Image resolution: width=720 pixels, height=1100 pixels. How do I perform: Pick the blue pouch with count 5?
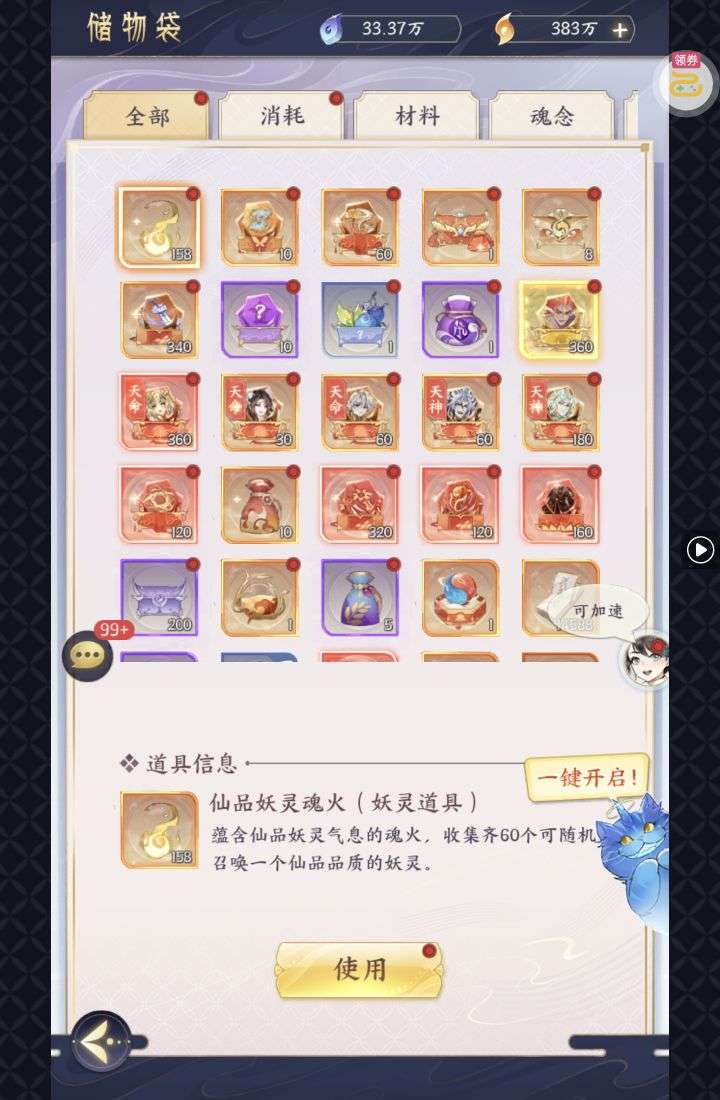pos(360,597)
